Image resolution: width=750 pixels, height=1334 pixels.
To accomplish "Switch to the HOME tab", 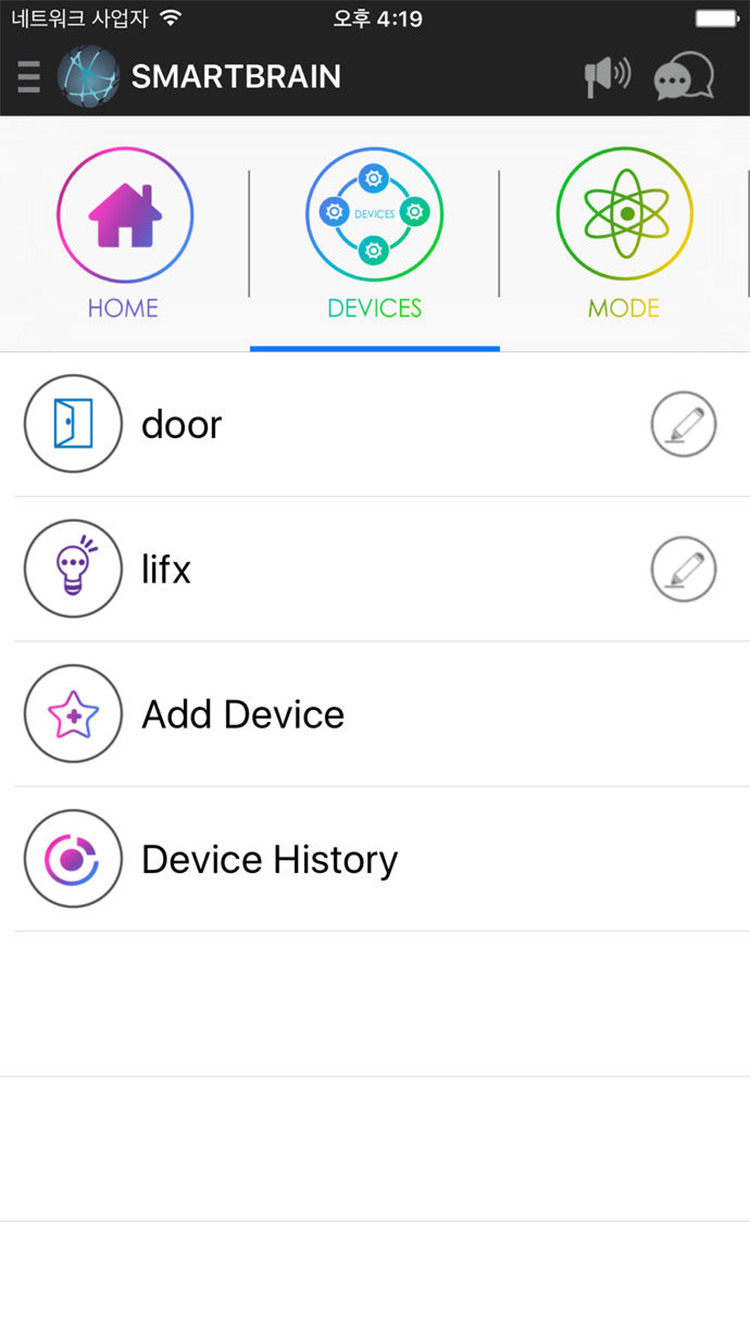I will pos(124,234).
